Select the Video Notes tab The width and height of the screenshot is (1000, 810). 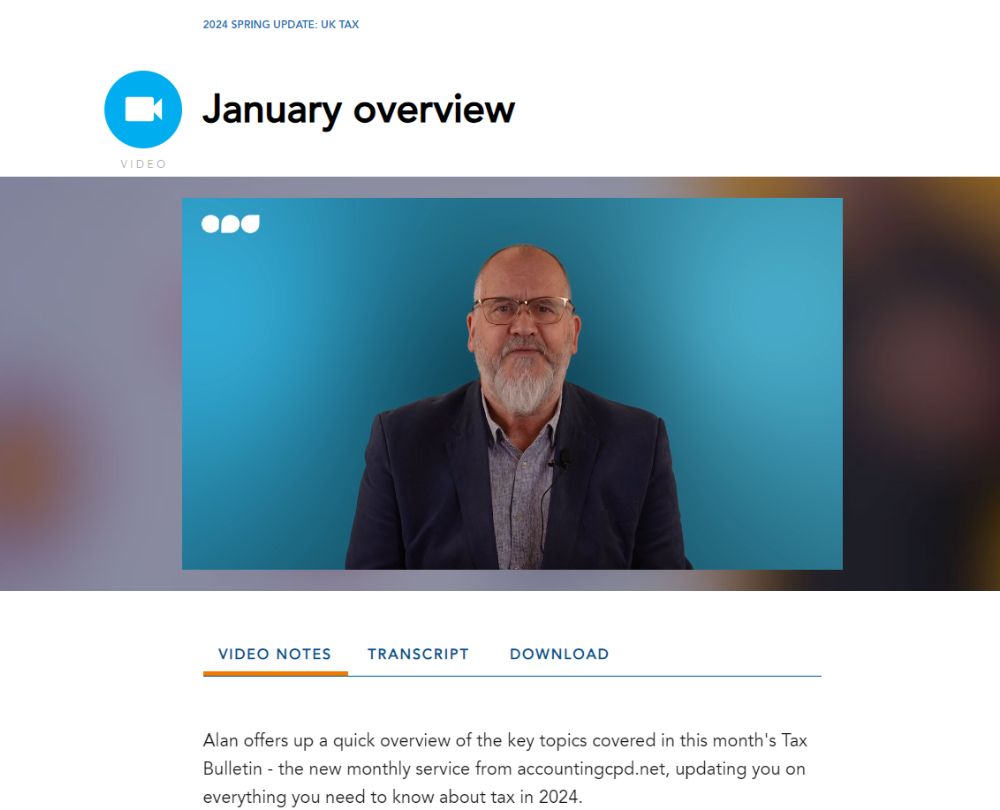tap(274, 654)
